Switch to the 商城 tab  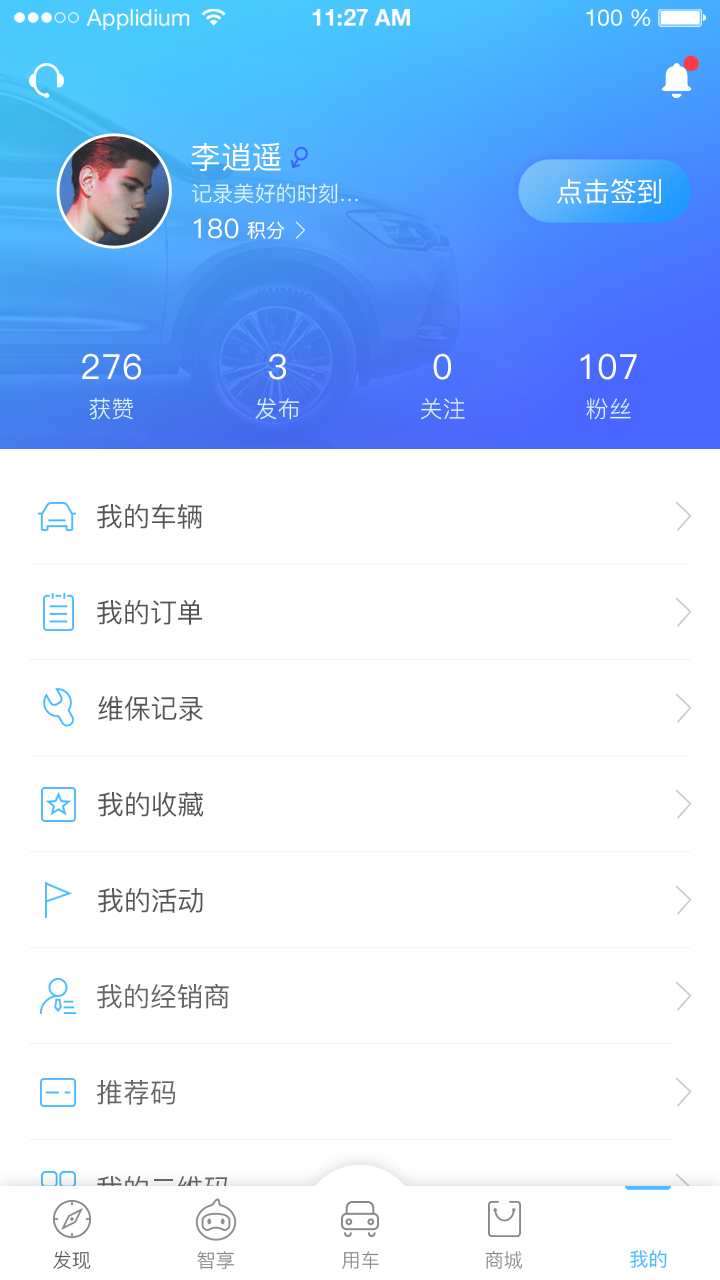[x=503, y=1230]
